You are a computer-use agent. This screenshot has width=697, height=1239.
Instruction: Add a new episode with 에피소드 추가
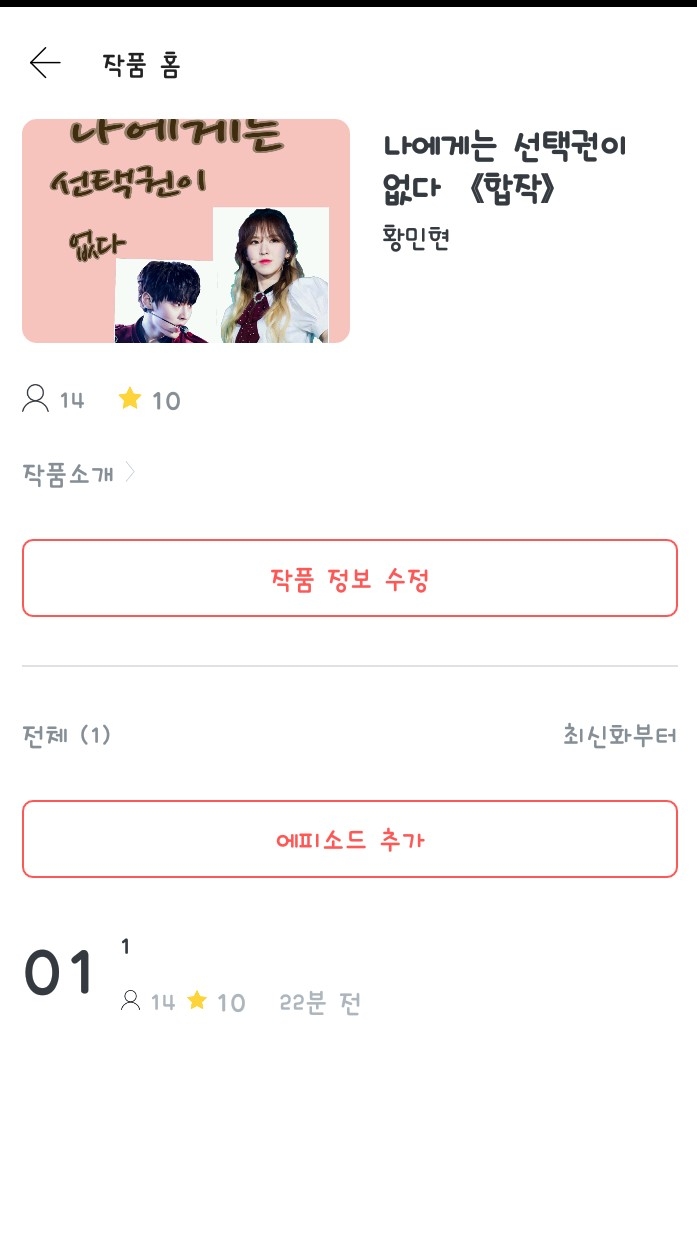[x=349, y=839]
